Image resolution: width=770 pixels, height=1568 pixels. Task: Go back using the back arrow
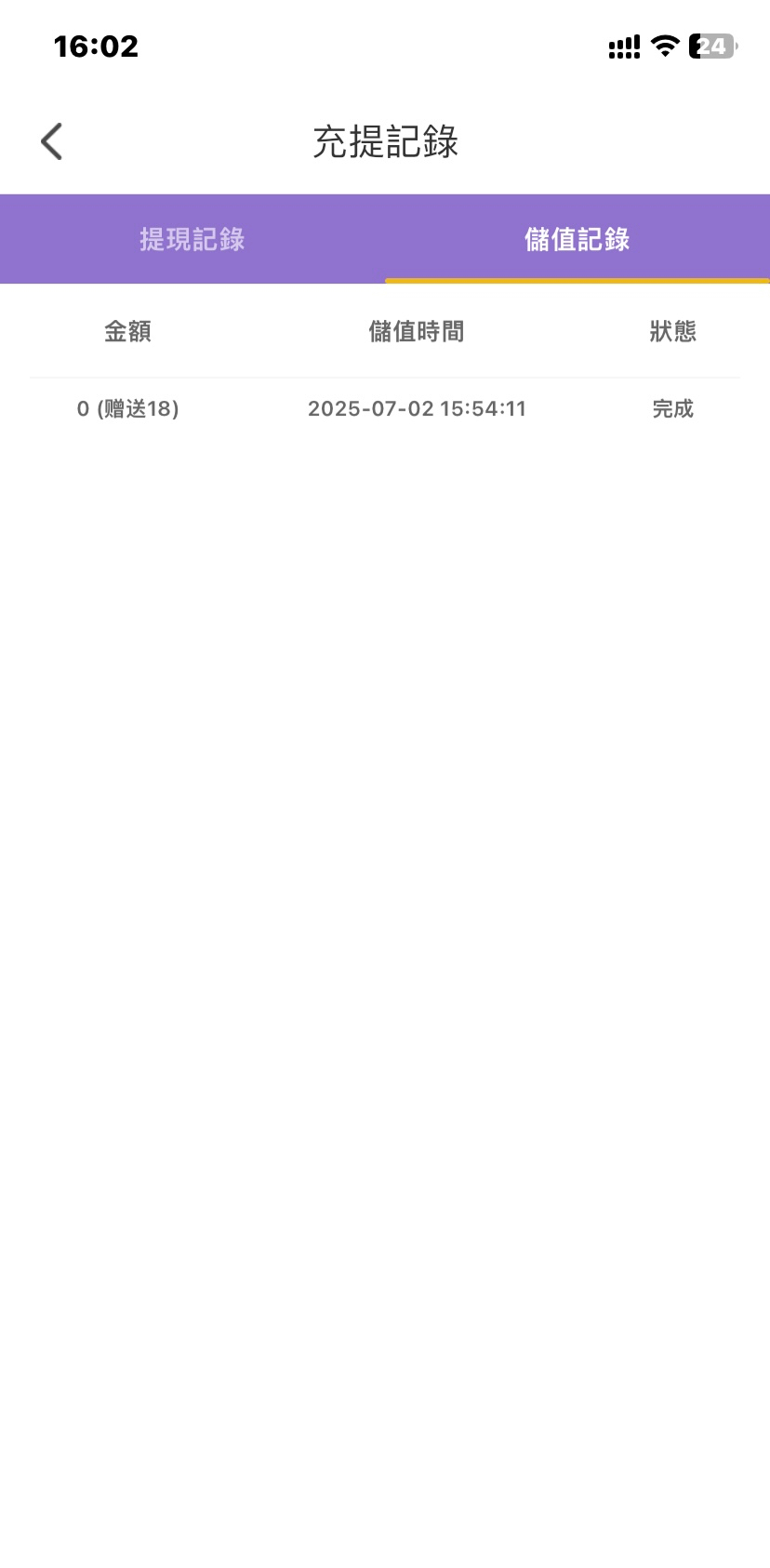(x=52, y=142)
